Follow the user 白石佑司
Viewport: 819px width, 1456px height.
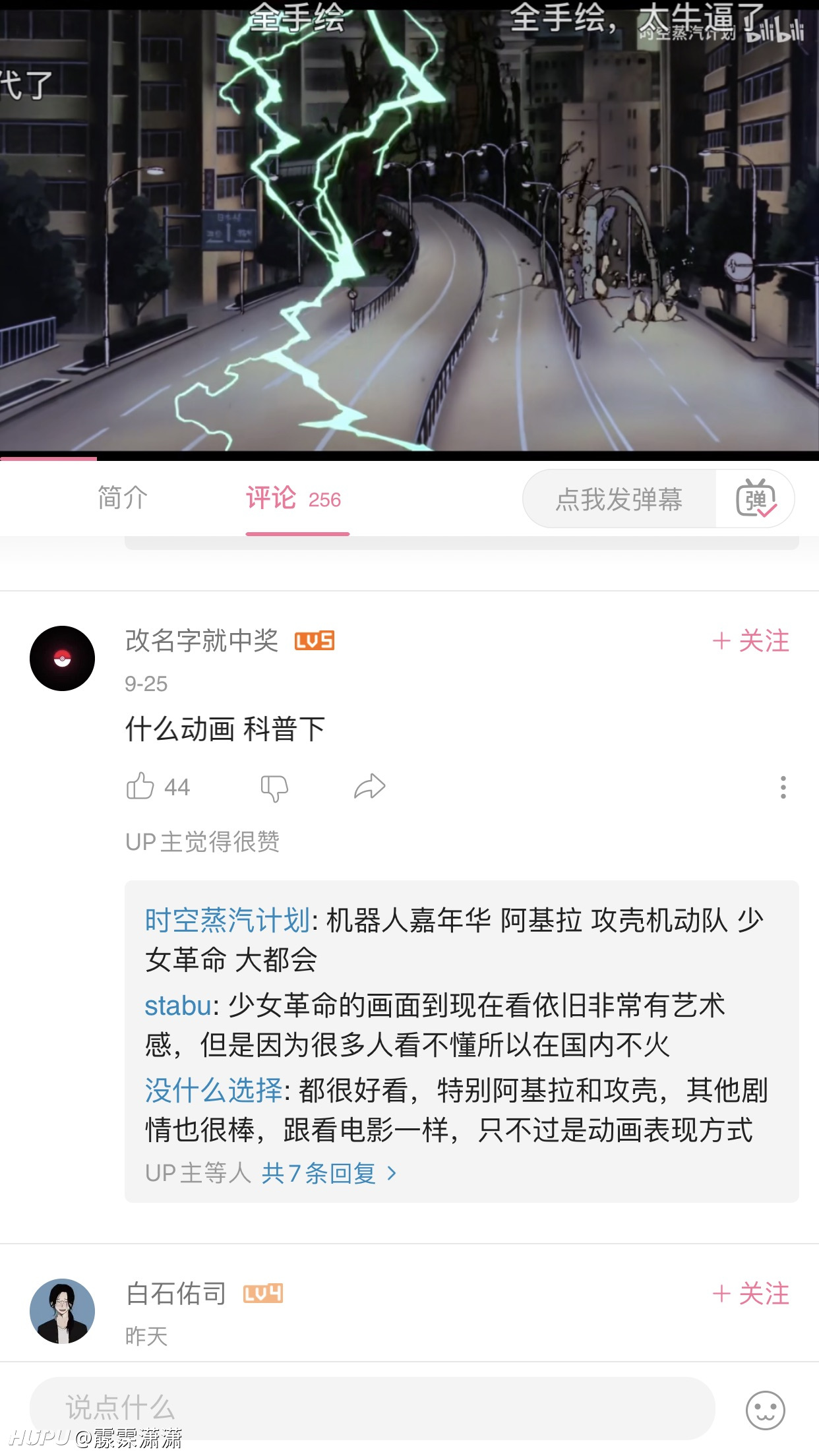tap(750, 1294)
